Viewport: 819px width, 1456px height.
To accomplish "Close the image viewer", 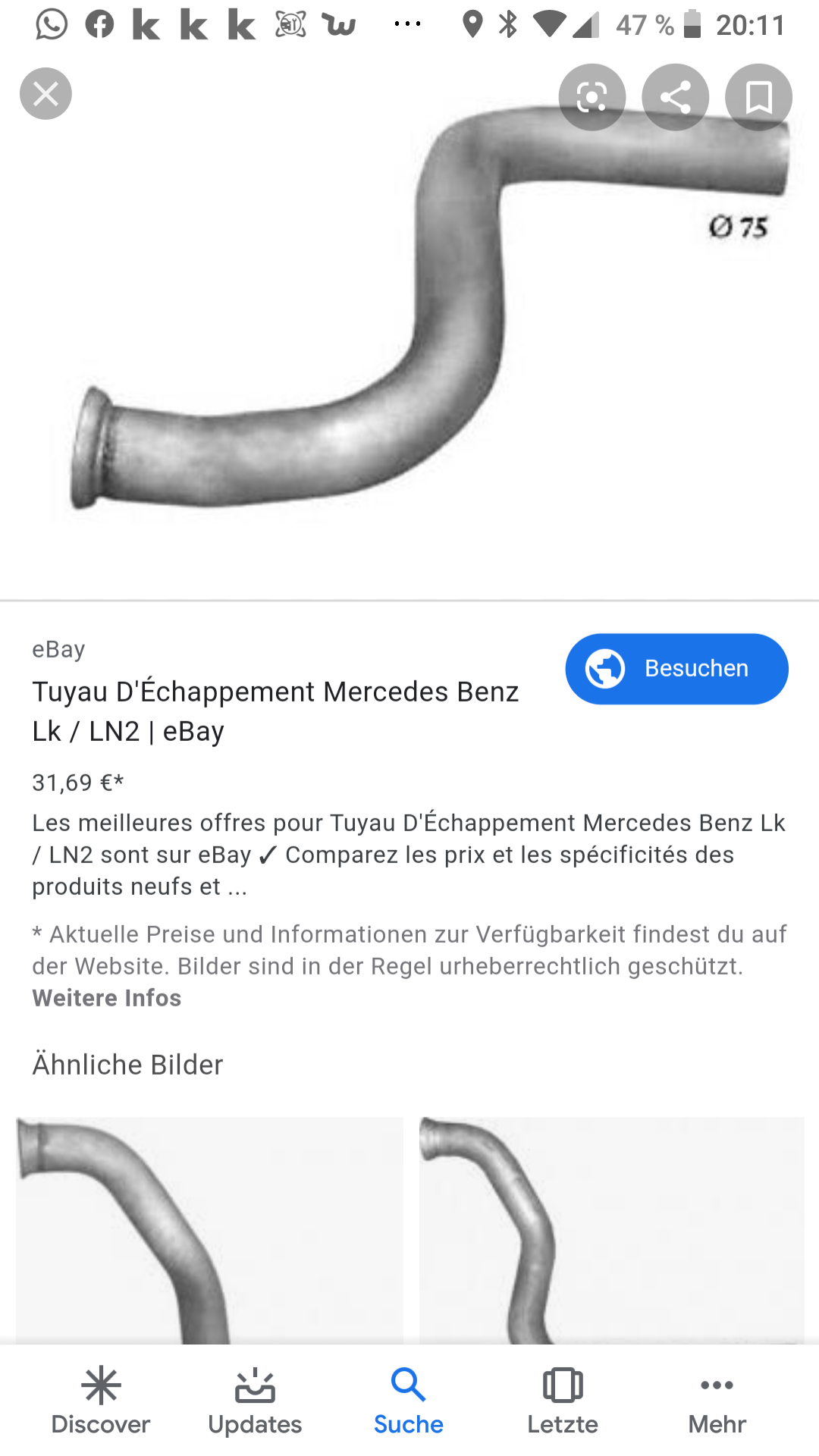I will coord(45,94).
